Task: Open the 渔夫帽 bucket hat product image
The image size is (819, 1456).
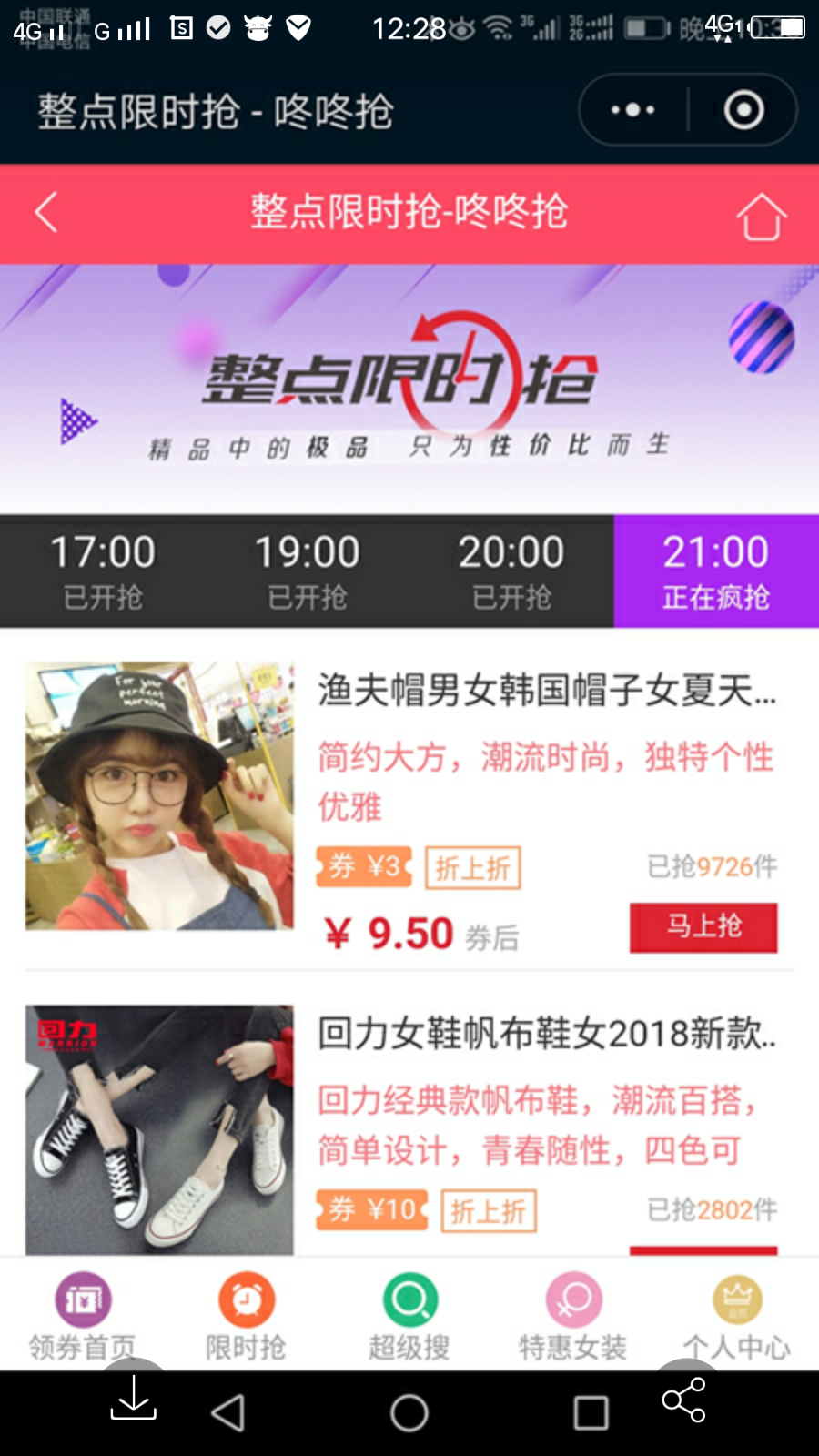Action: coord(159,795)
